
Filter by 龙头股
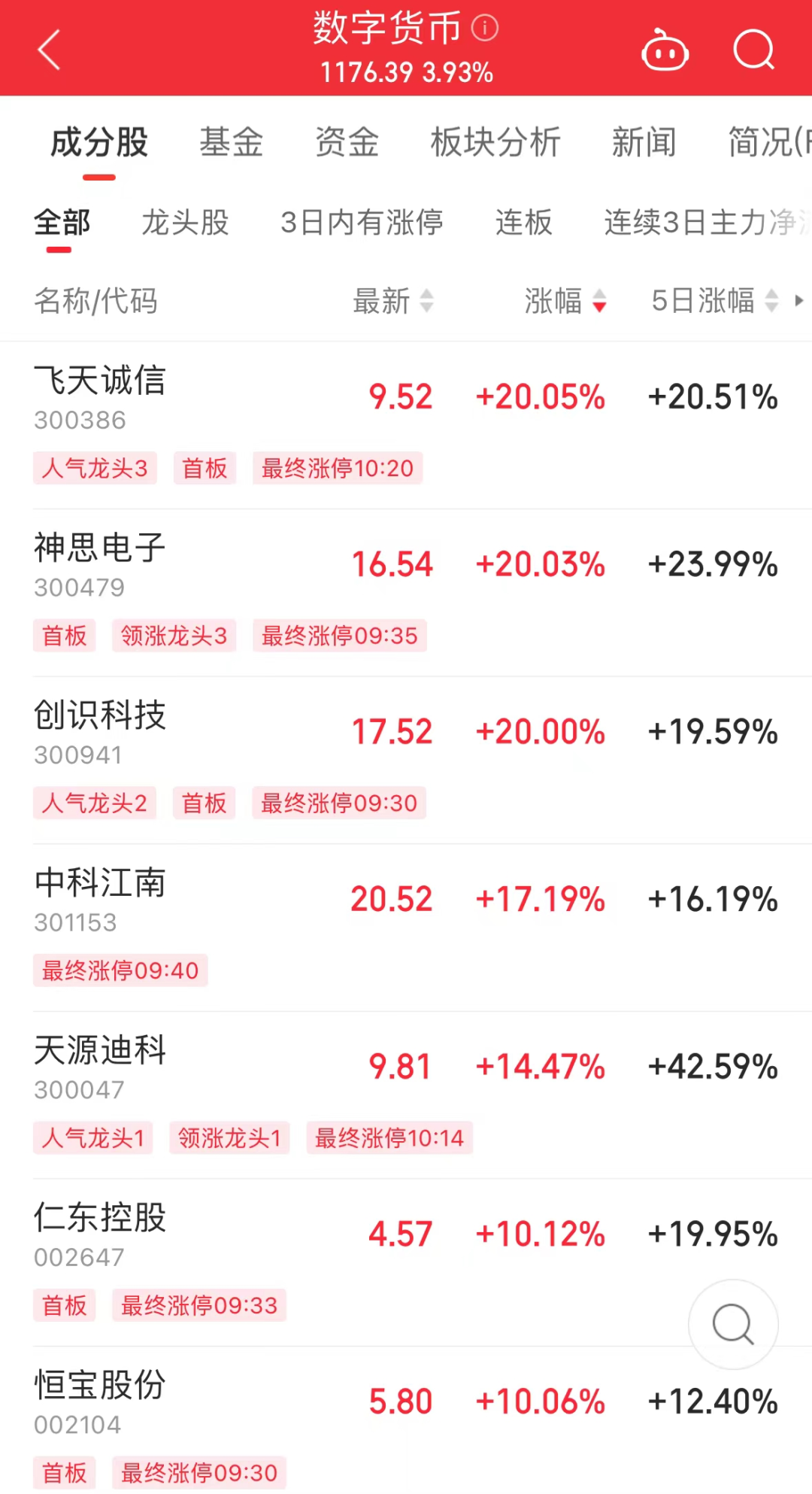click(x=185, y=223)
